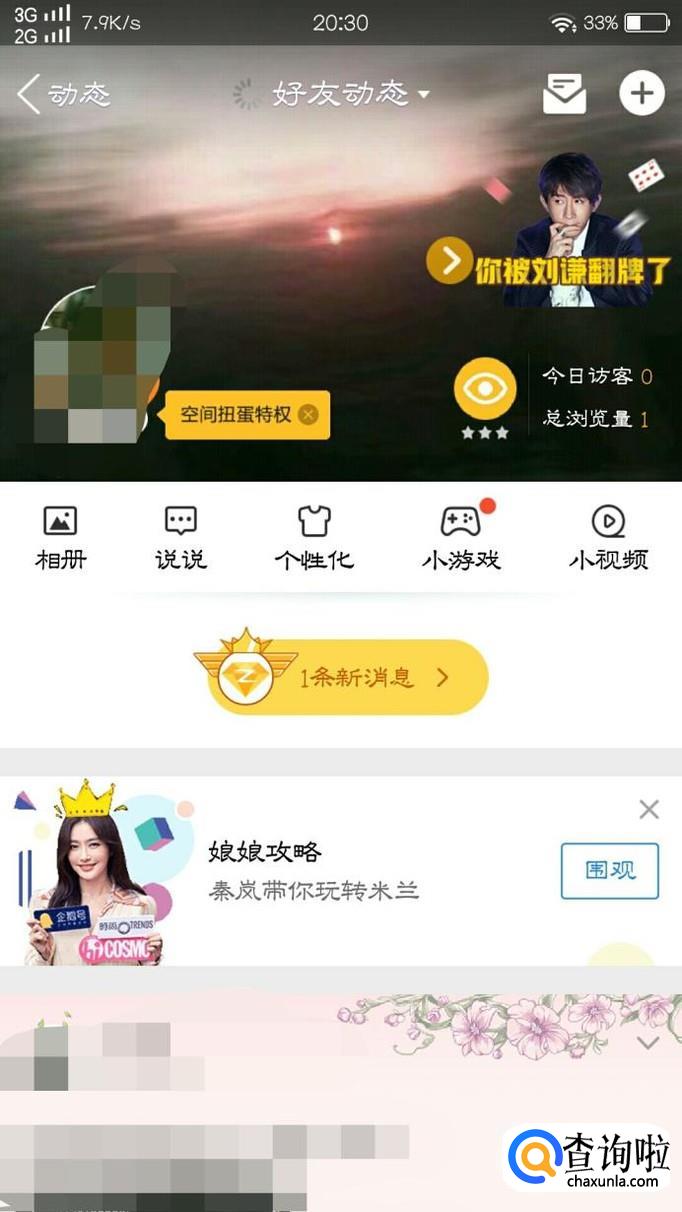The image size is (682, 1212).
Task: Go to 个性化 customization
Action: pos(314,538)
